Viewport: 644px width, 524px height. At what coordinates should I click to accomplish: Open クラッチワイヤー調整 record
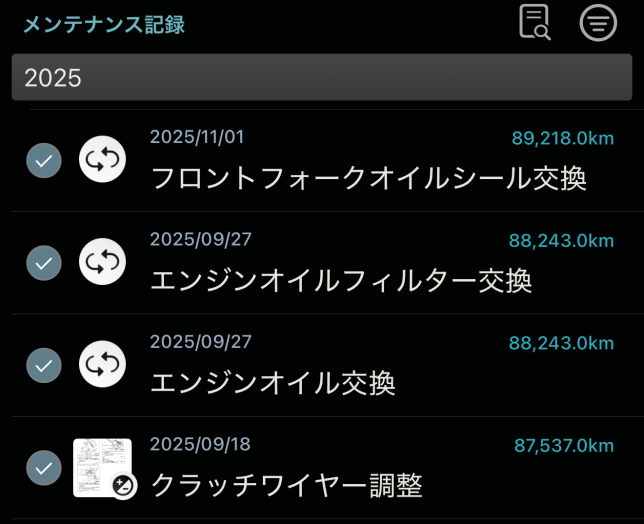coord(286,485)
